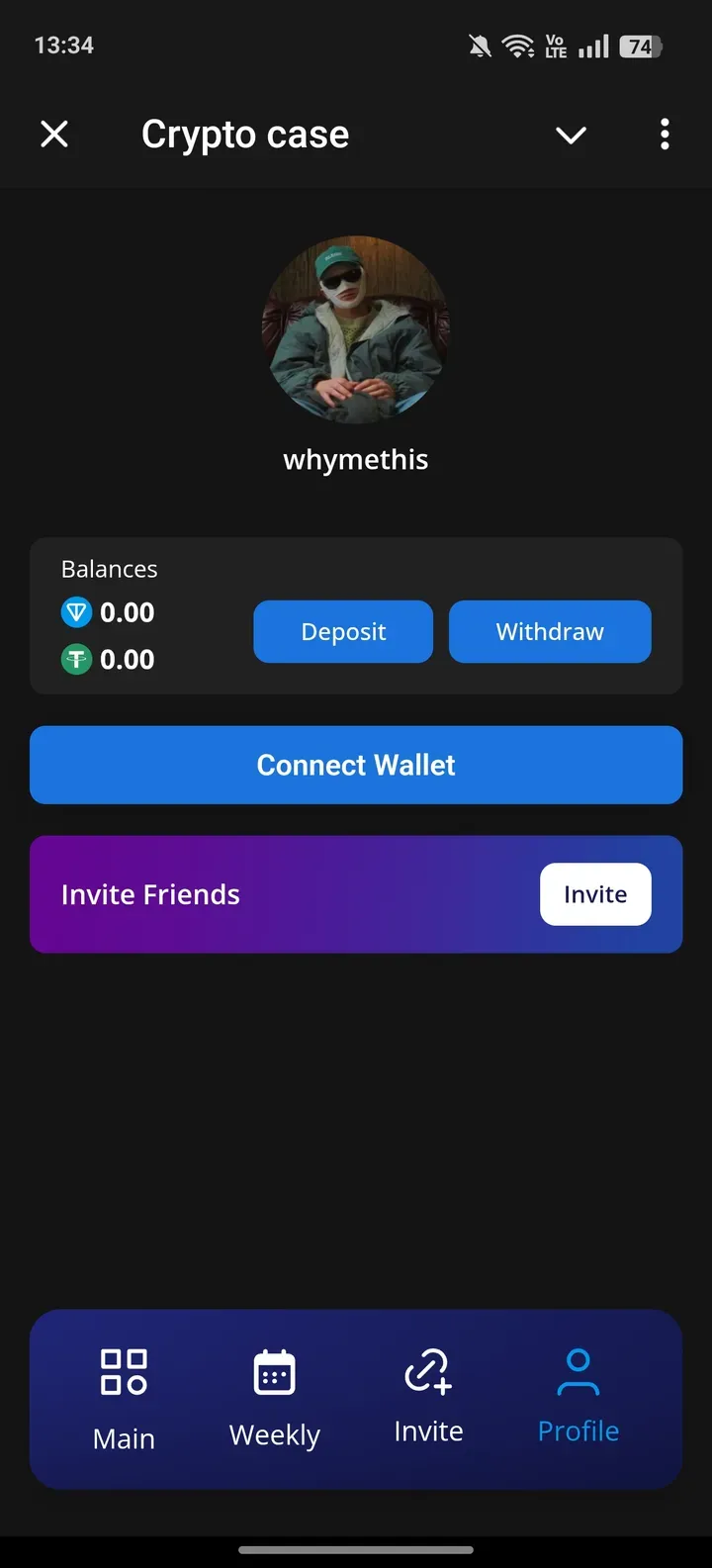
Task: Close the Crypto case mini app
Action: (x=54, y=134)
